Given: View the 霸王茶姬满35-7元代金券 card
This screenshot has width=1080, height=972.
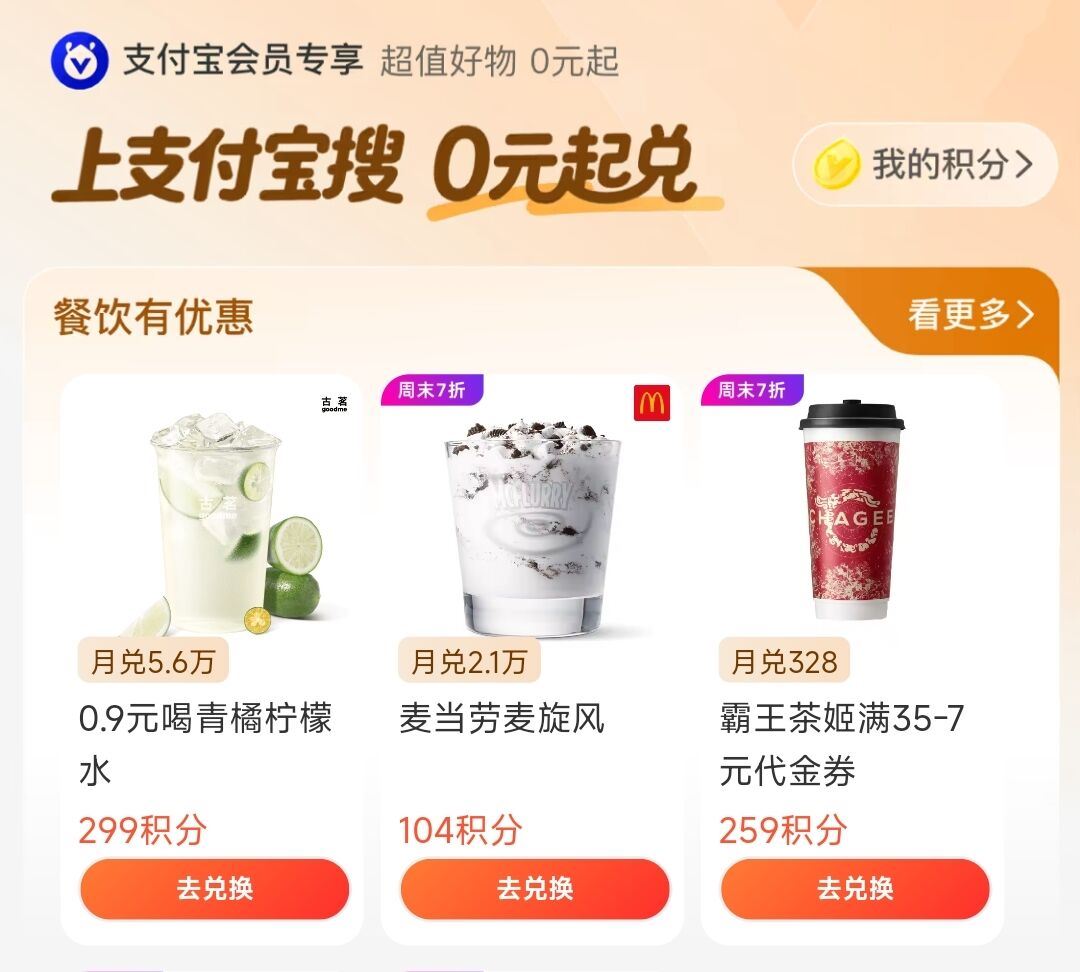Looking at the screenshot, I should point(852,520).
